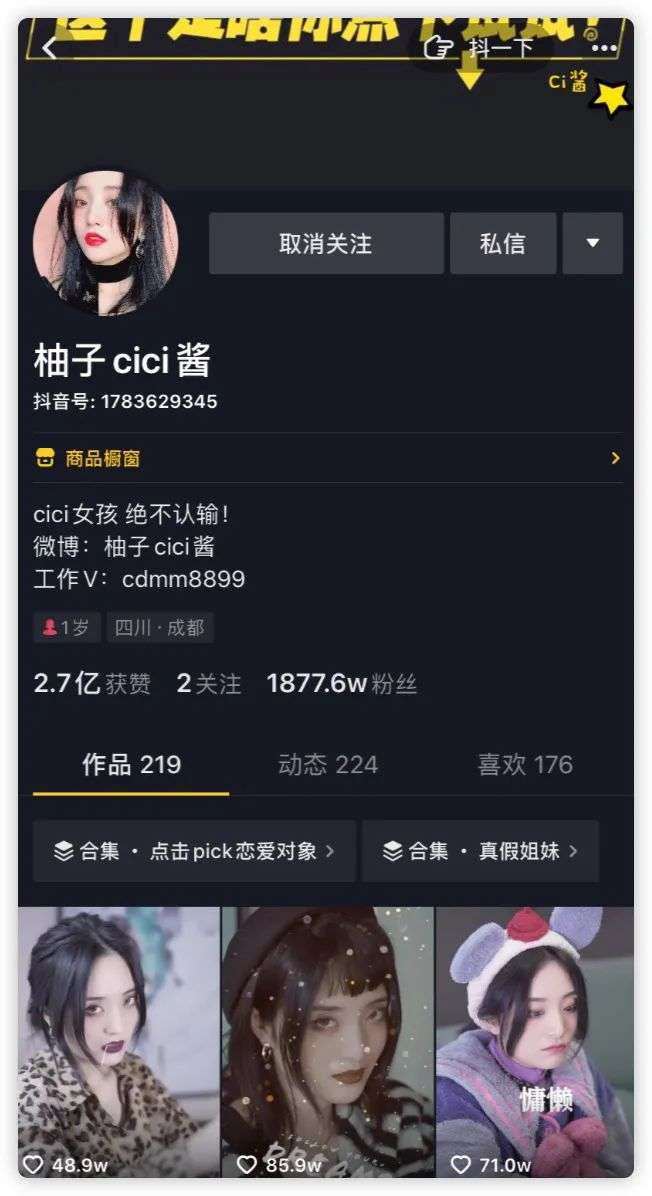Play the 慵懒 video with 71.0w likes
652x1196 pixels.
pos(535,1042)
